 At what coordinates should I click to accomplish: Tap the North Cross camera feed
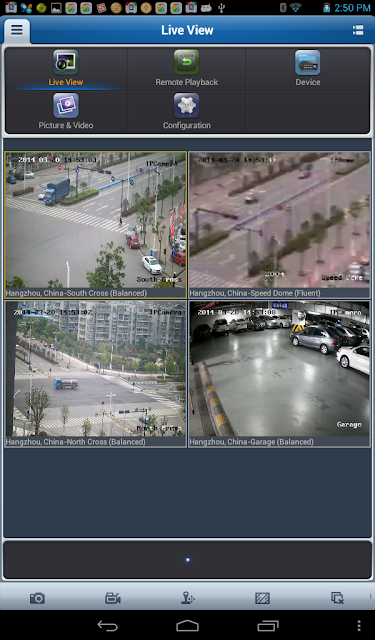click(x=95, y=373)
